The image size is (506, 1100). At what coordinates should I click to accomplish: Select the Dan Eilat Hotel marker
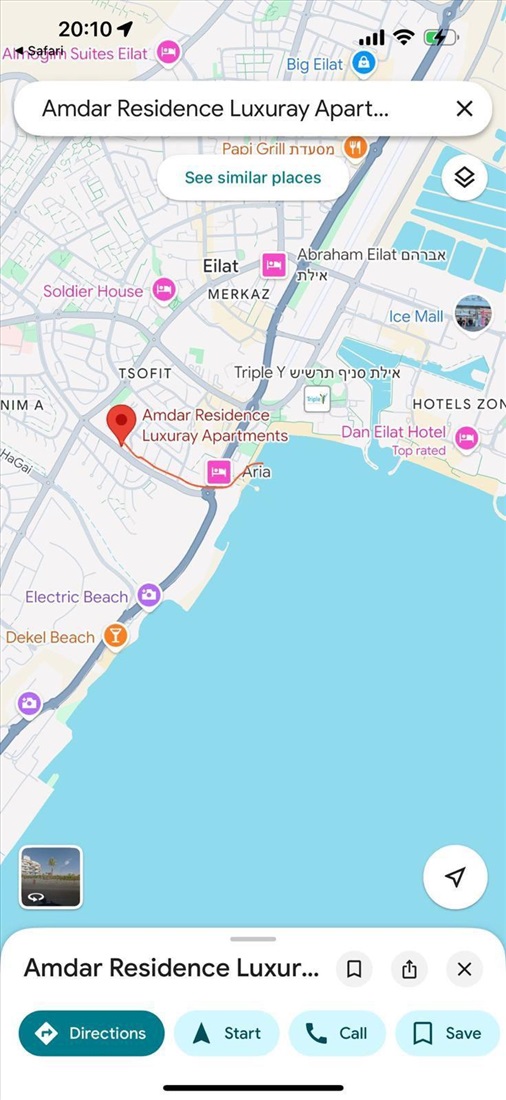coord(466,438)
